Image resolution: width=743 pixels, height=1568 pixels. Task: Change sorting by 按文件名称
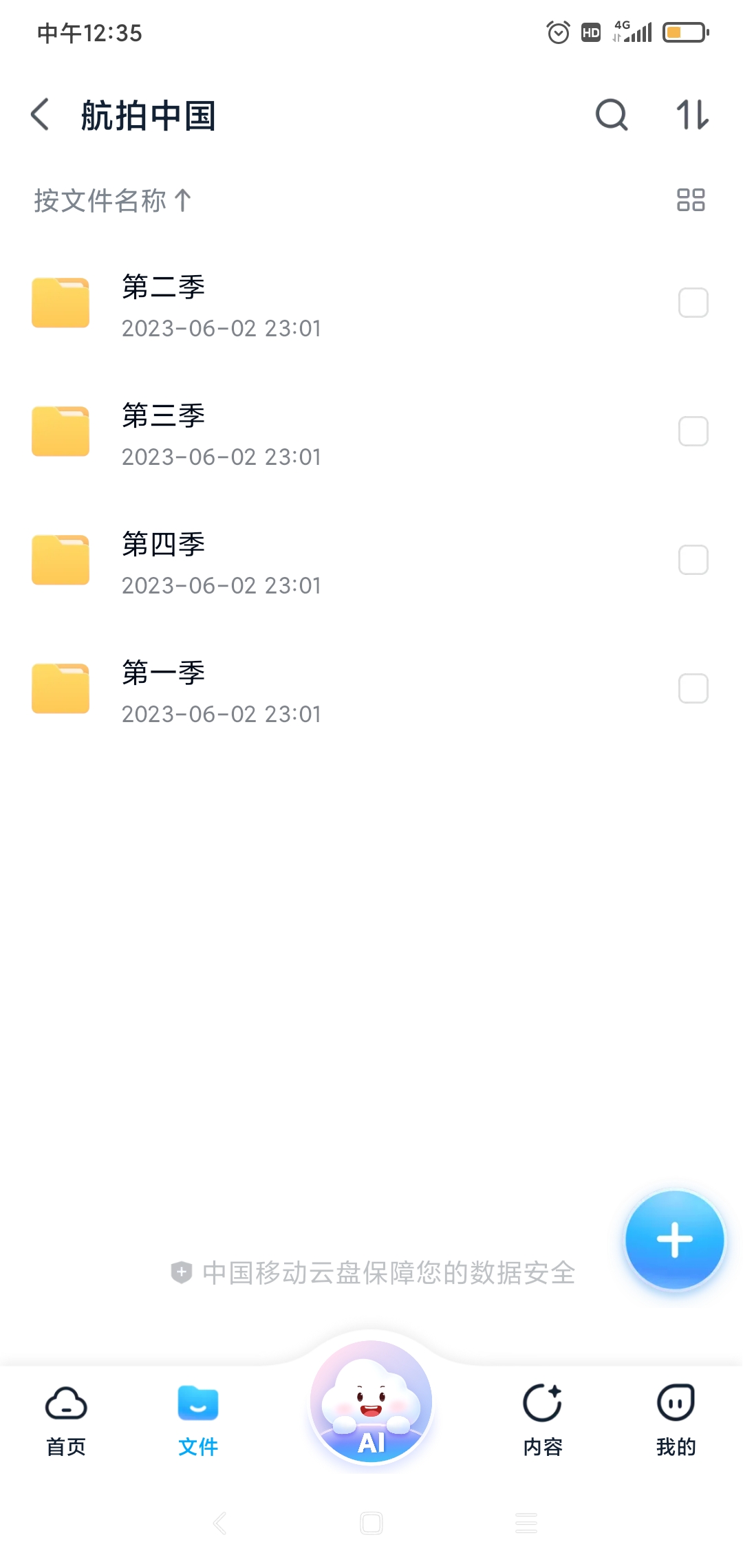[x=113, y=201]
